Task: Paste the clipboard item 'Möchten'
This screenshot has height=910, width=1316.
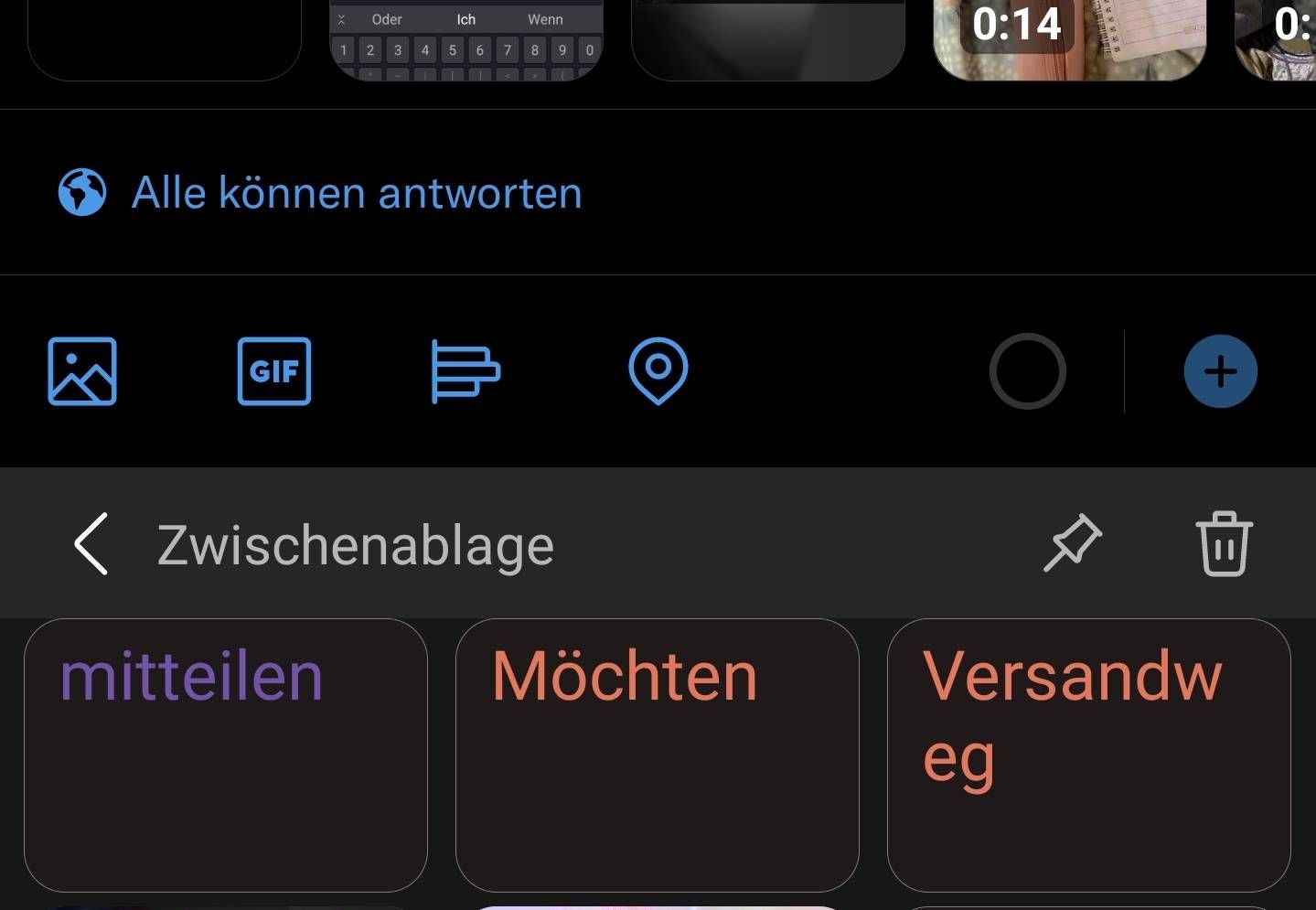Action: pos(657,755)
